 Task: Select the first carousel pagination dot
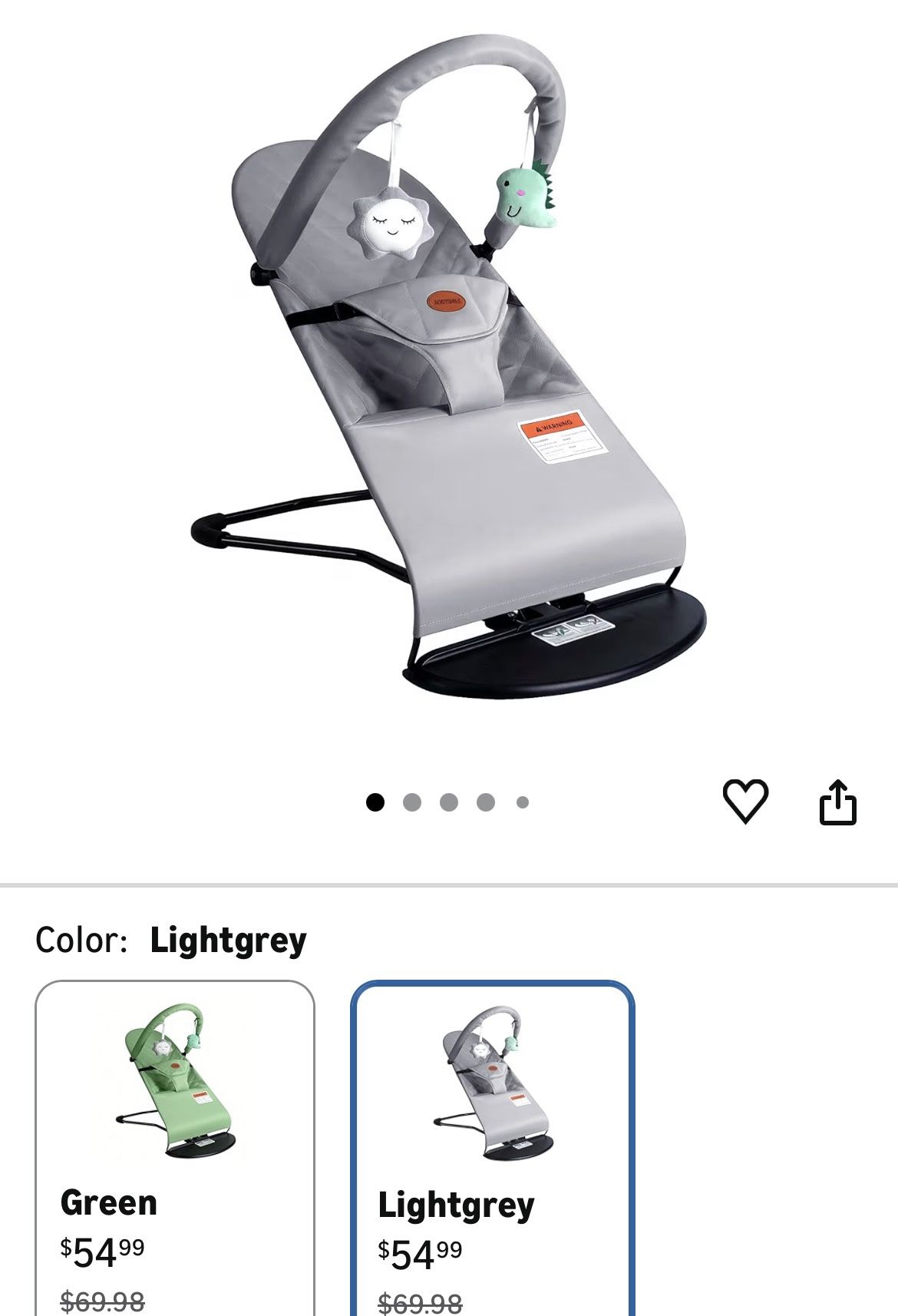pyautogui.click(x=374, y=802)
